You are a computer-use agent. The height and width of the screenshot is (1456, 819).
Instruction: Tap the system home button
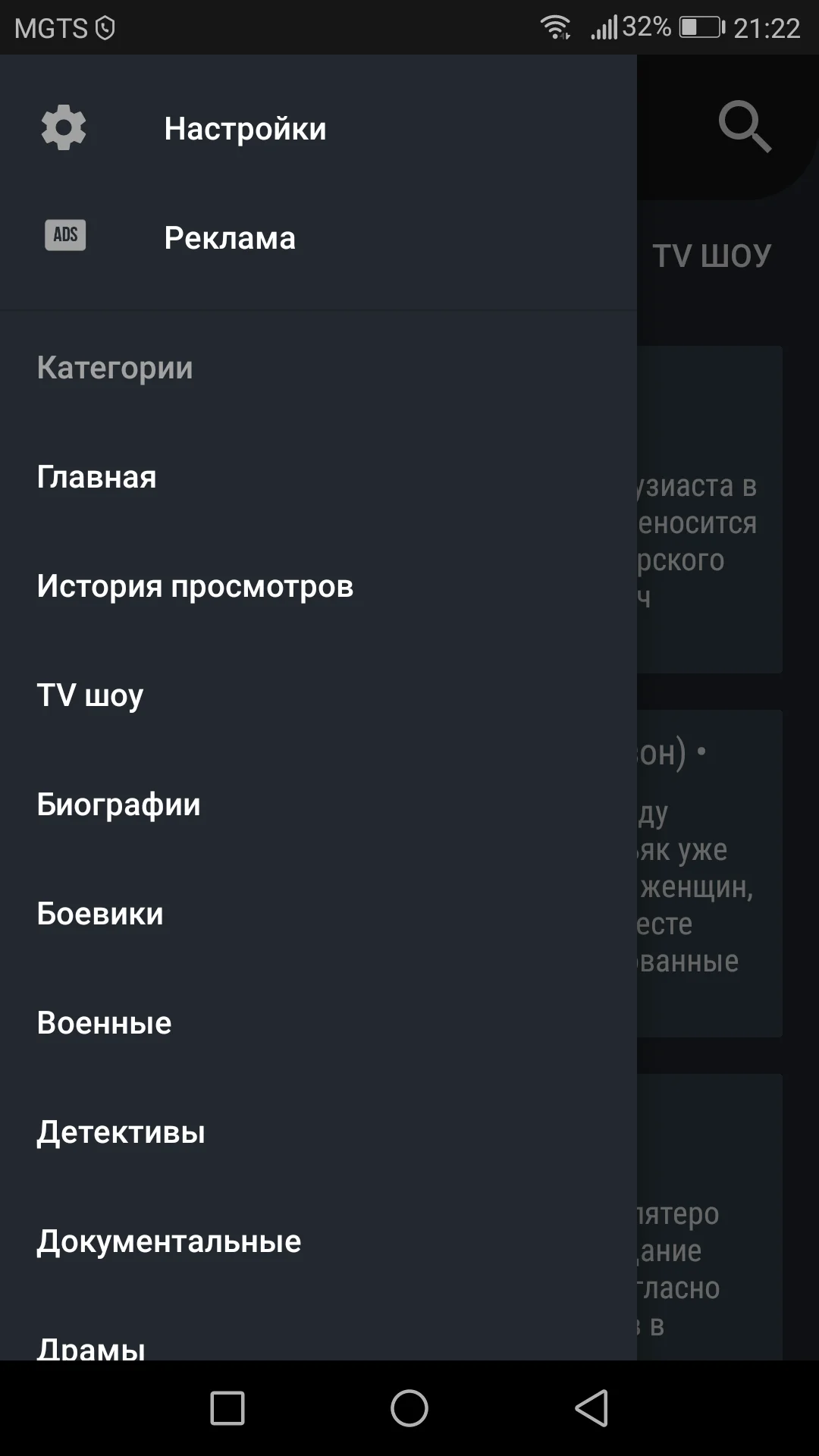[x=409, y=1408]
